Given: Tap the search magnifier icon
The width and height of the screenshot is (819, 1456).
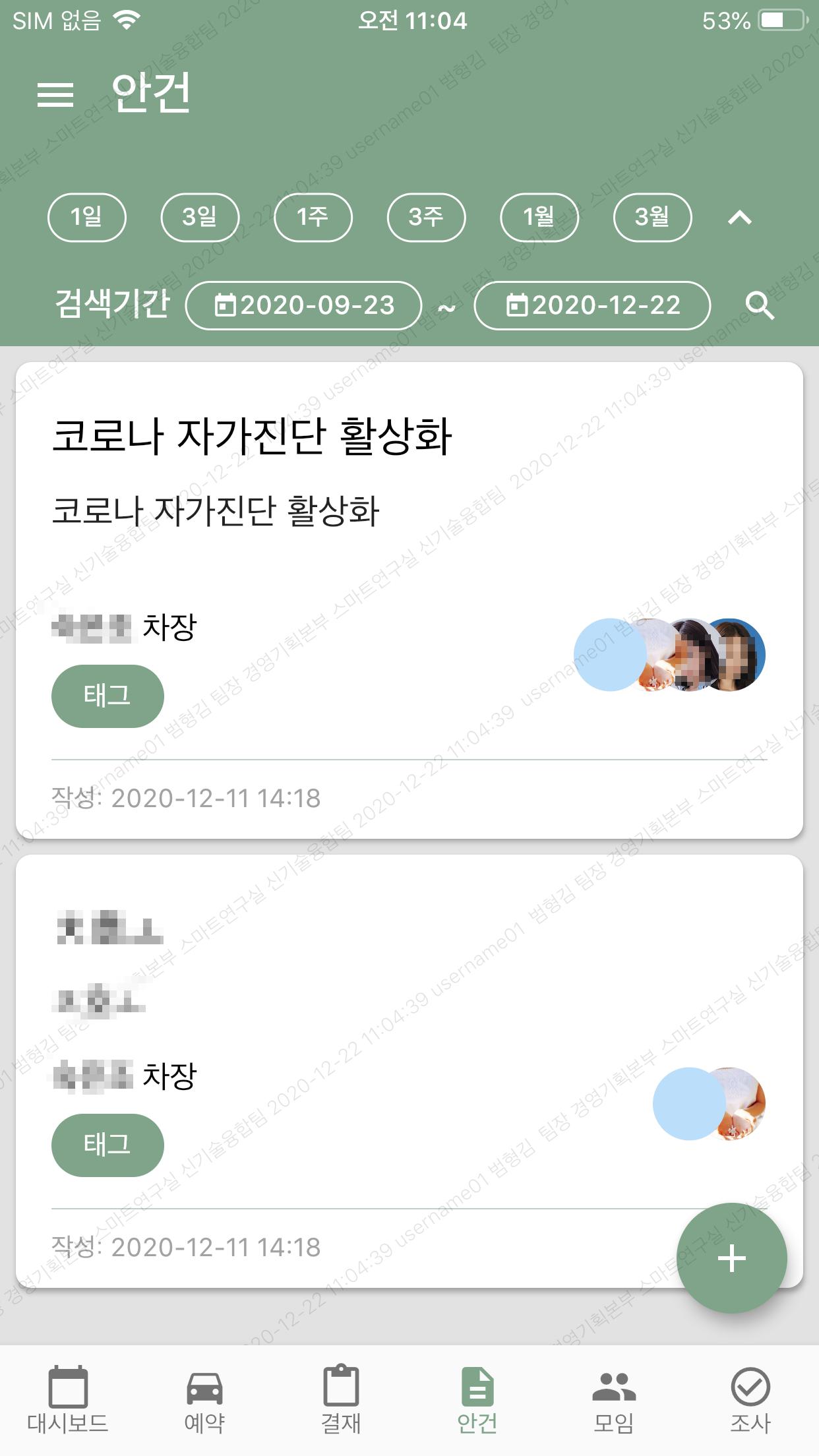Looking at the screenshot, I should tap(760, 306).
